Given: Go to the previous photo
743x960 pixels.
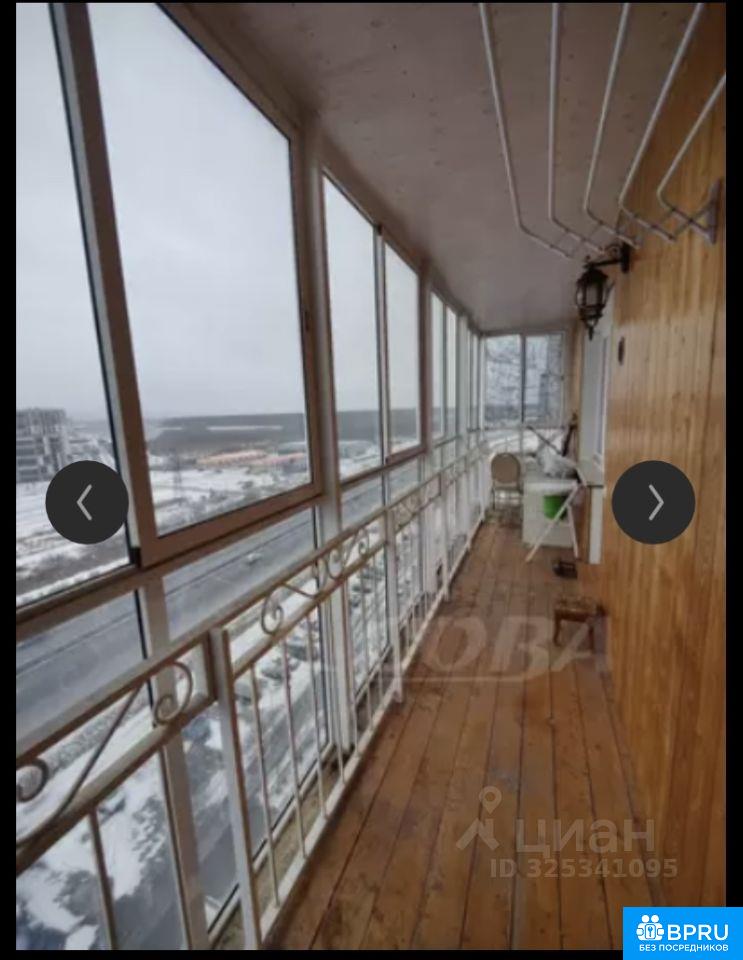Looking at the screenshot, I should pos(87,502).
